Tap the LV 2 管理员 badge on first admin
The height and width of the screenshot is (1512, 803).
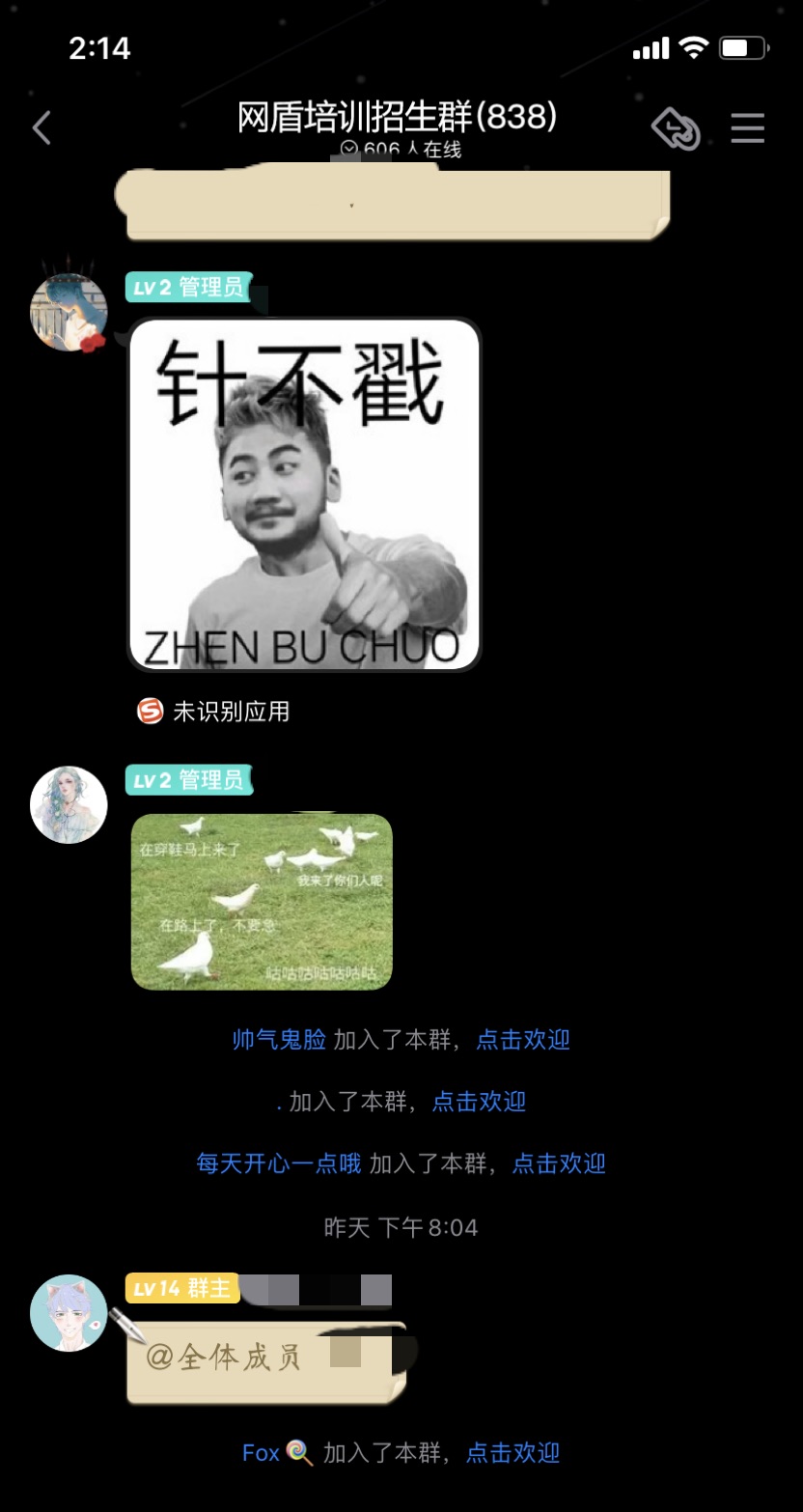coord(189,288)
